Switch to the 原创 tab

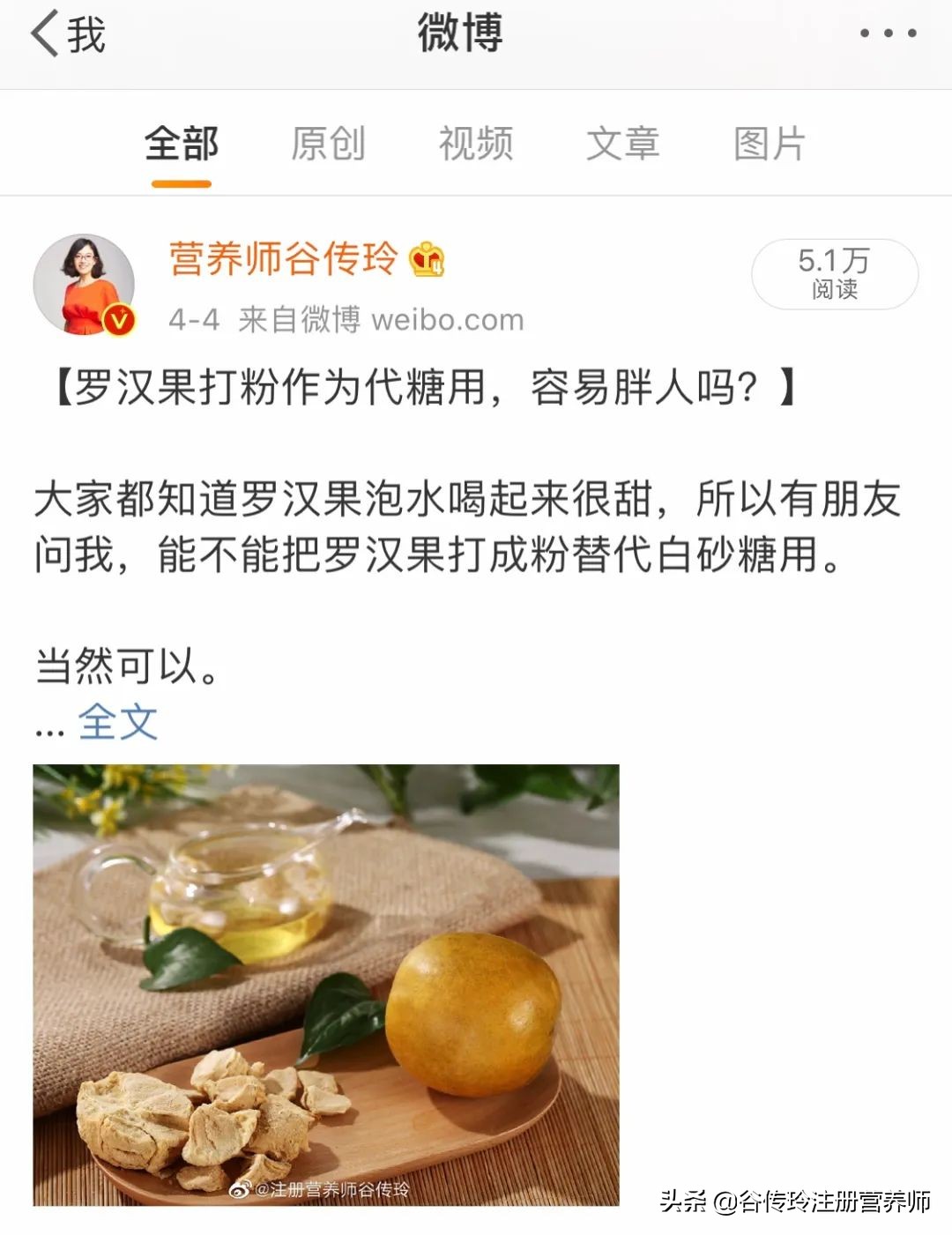coord(327,144)
